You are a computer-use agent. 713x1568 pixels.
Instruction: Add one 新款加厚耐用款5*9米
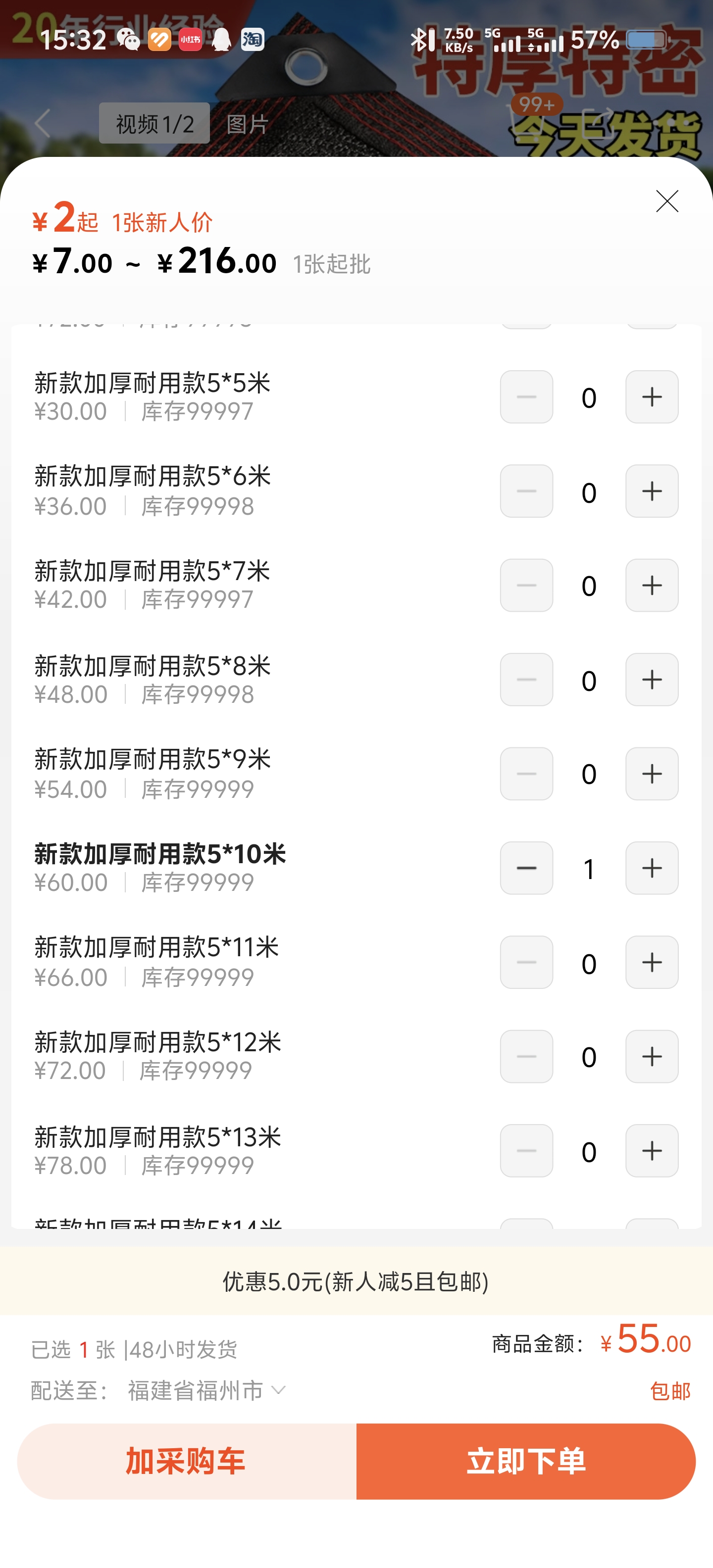(x=652, y=774)
